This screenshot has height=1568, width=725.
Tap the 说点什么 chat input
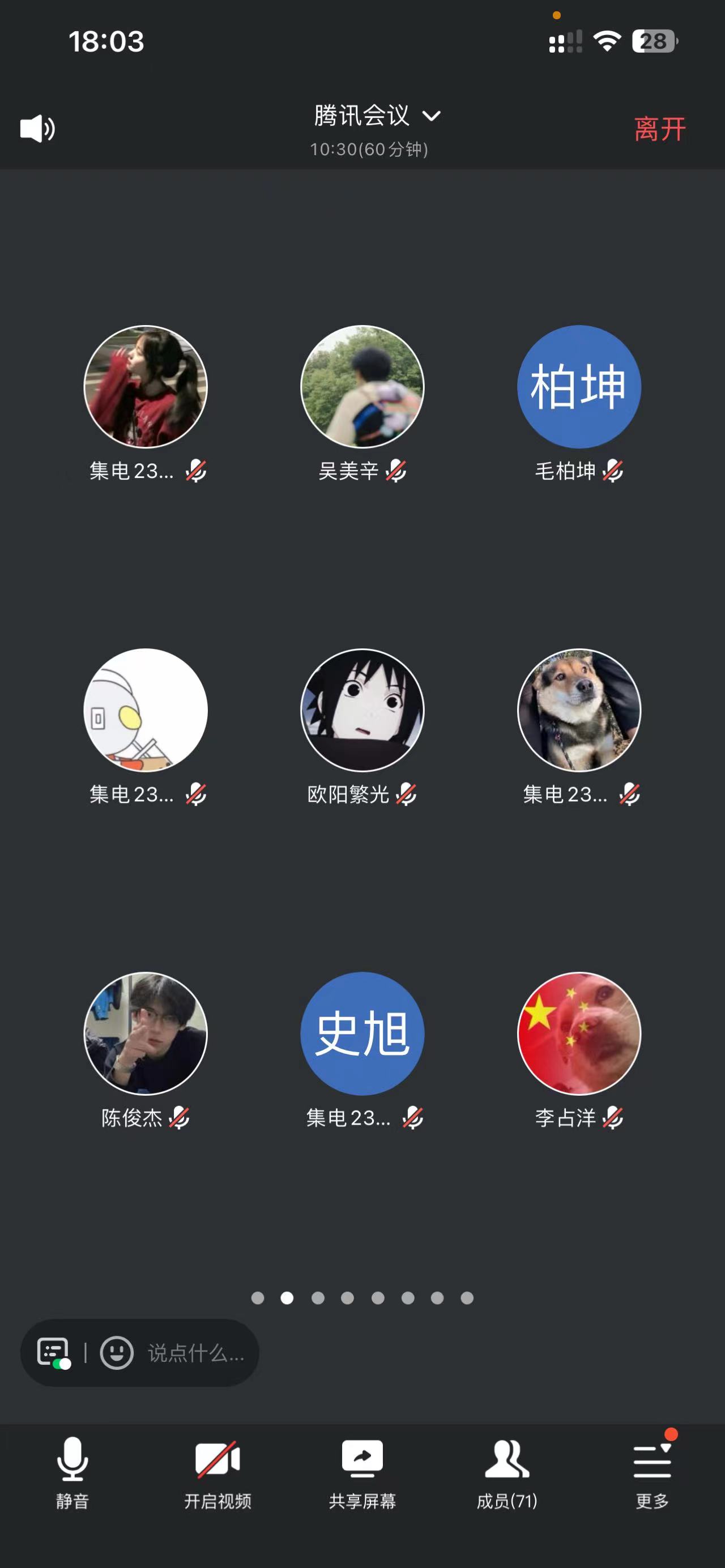coord(195,1353)
